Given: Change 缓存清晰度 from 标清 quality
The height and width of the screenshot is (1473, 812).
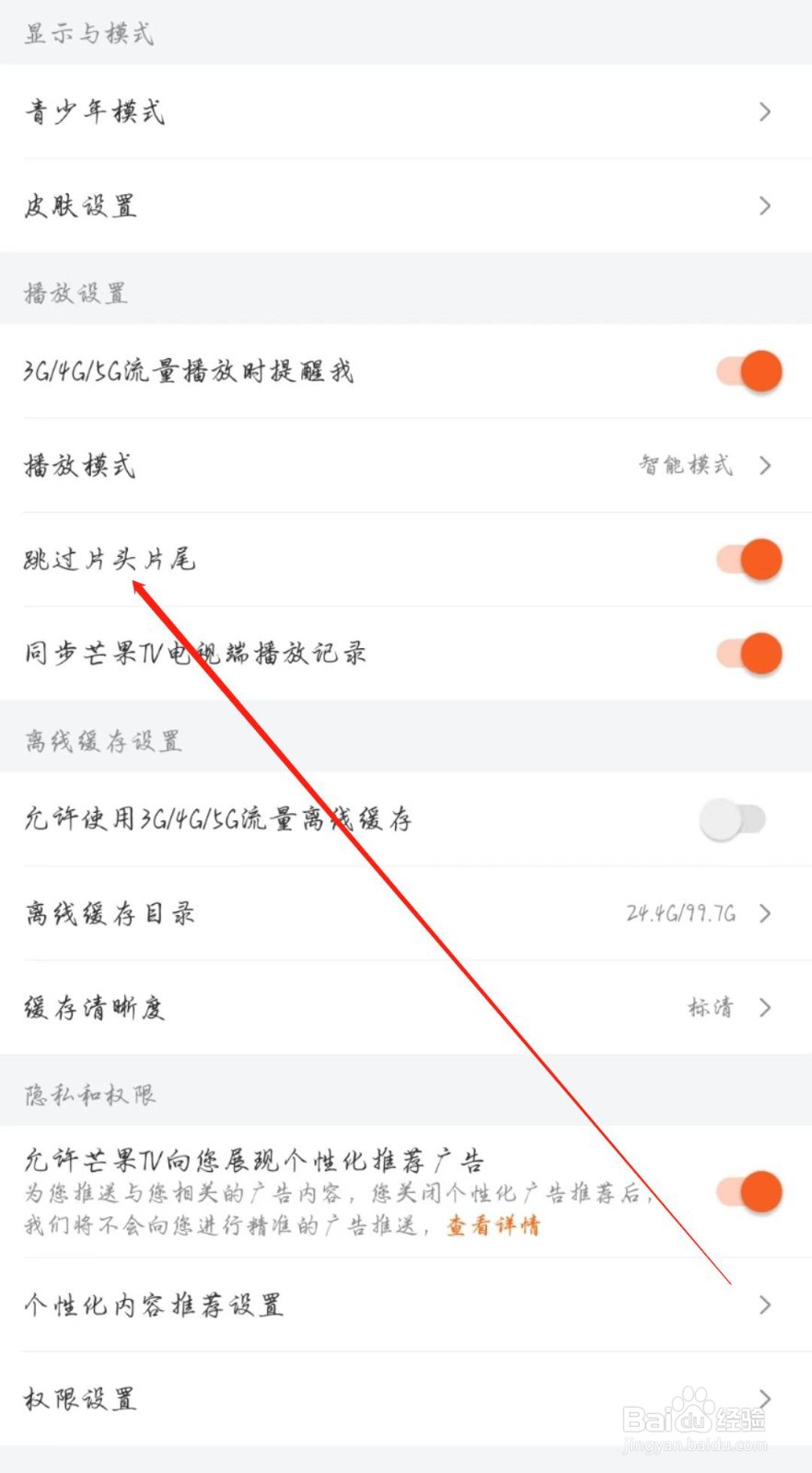Looking at the screenshot, I should click(405, 1006).
